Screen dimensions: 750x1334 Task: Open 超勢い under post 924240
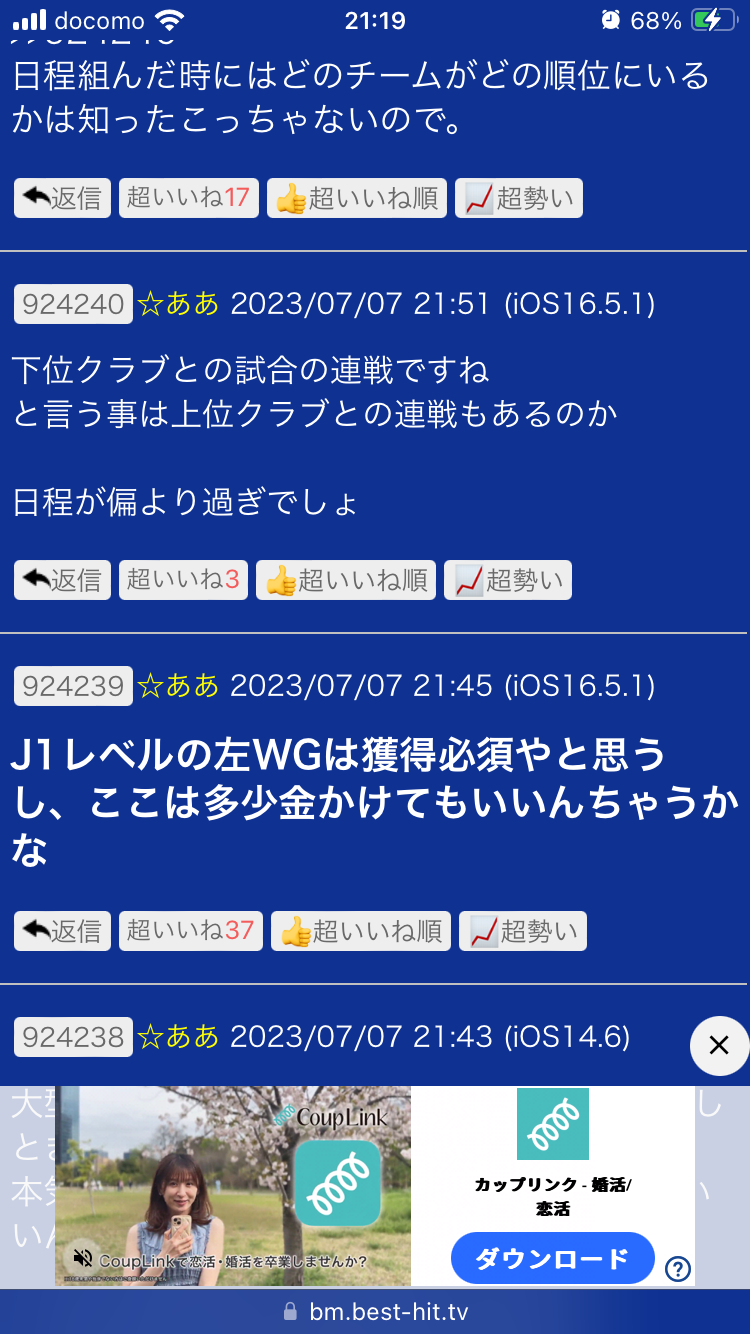click(x=508, y=580)
